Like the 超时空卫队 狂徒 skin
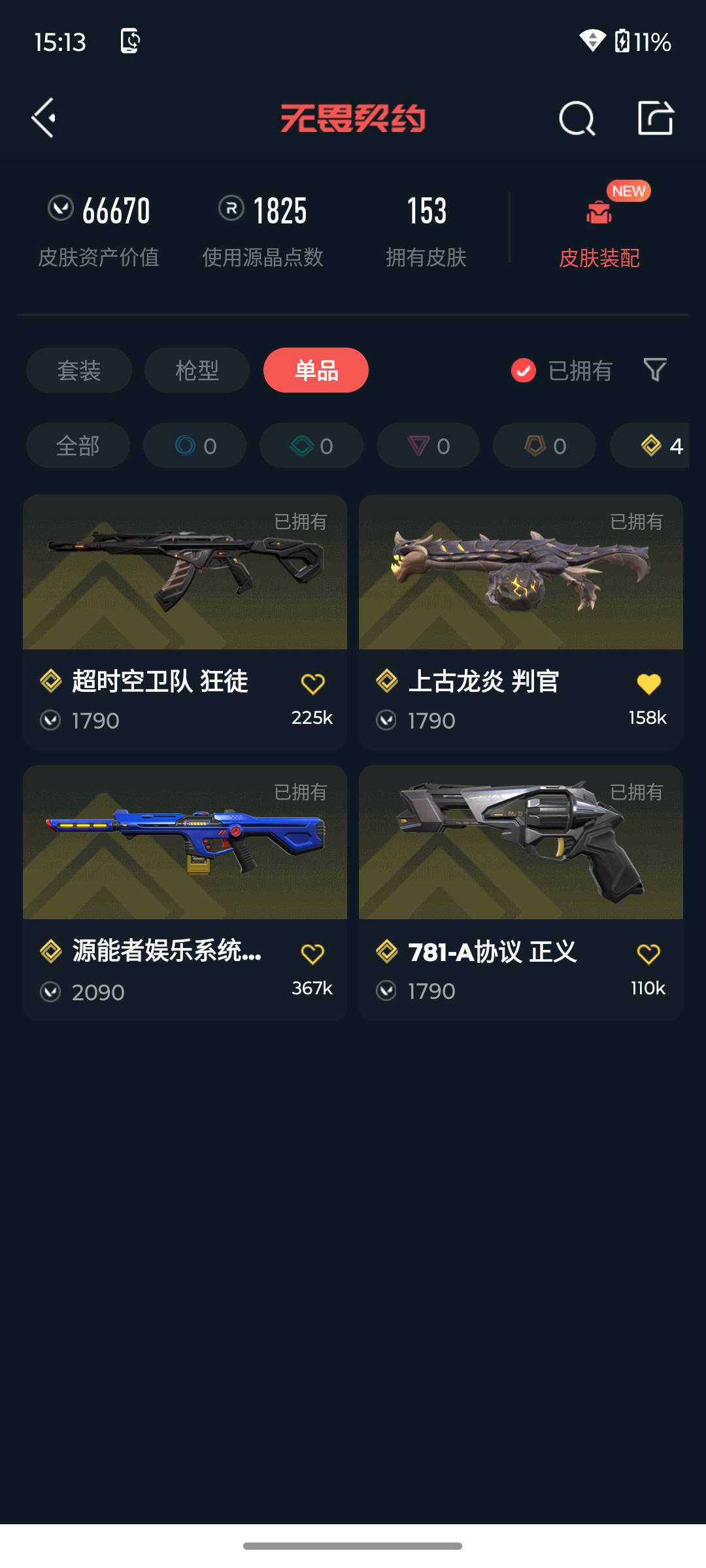Viewport: 706px width, 1568px height. point(312,684)
